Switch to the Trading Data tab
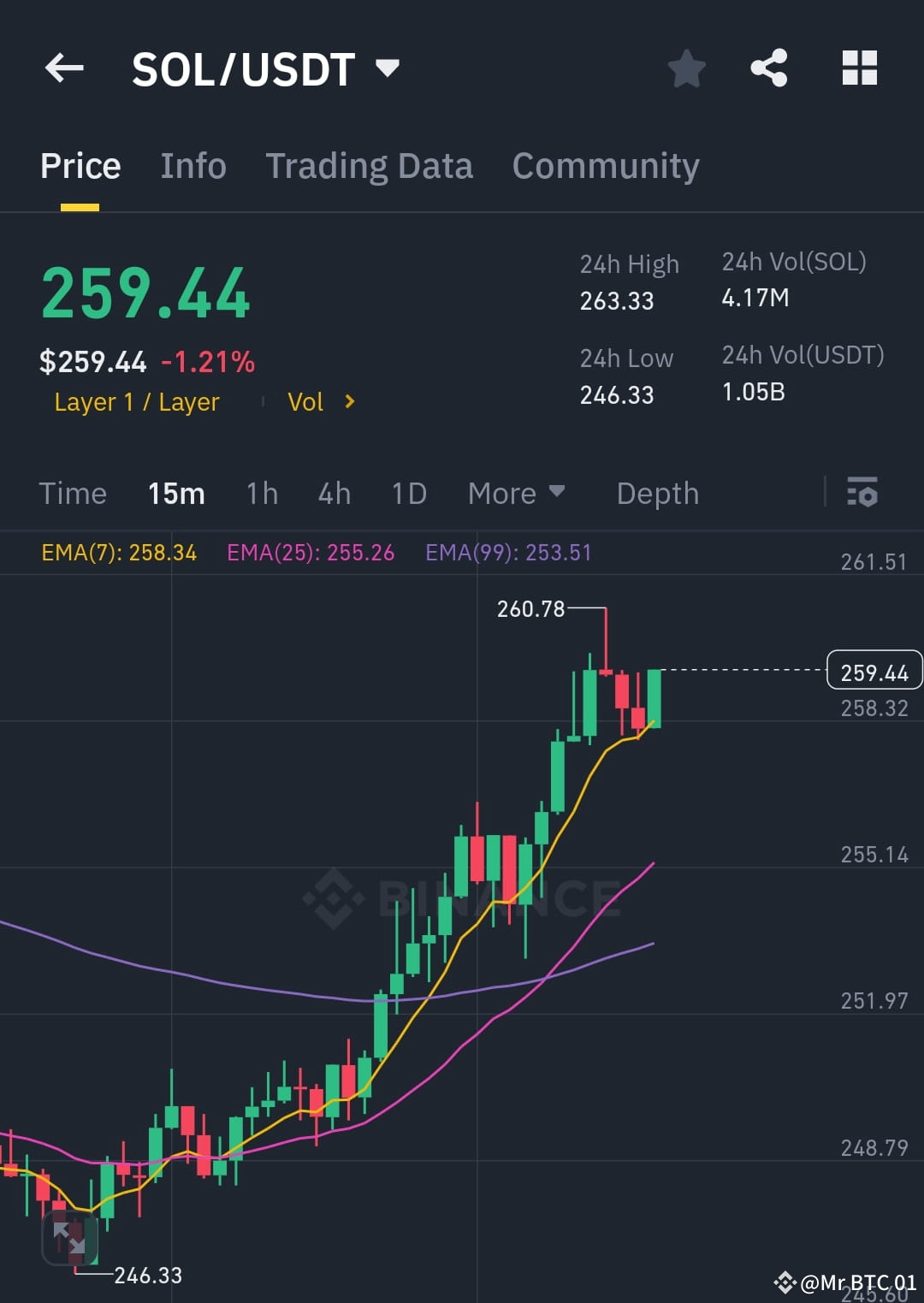This screenshot has height=1303, width=924. click(x=370, y=165)
